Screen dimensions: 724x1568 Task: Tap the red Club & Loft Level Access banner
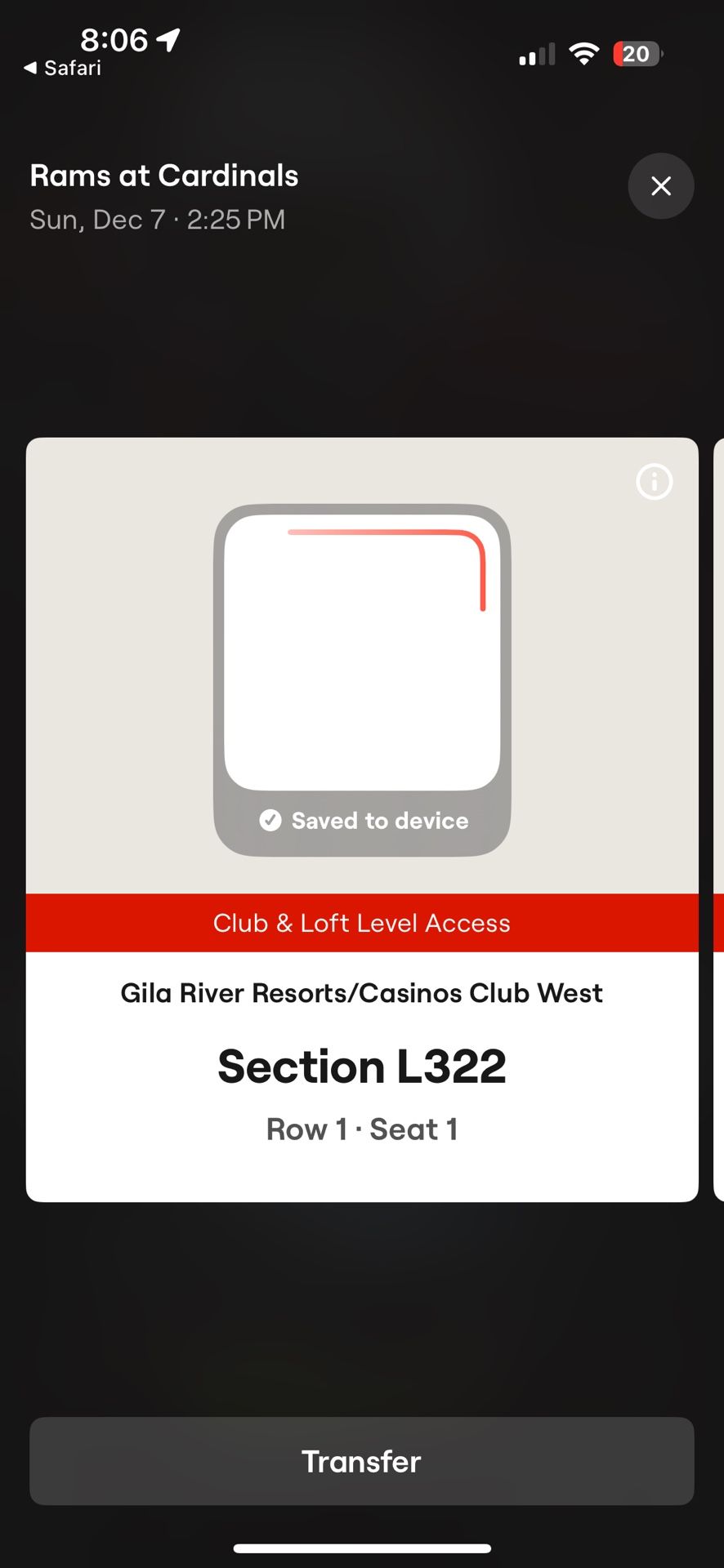pyautogui.click(x=362, y=923)
